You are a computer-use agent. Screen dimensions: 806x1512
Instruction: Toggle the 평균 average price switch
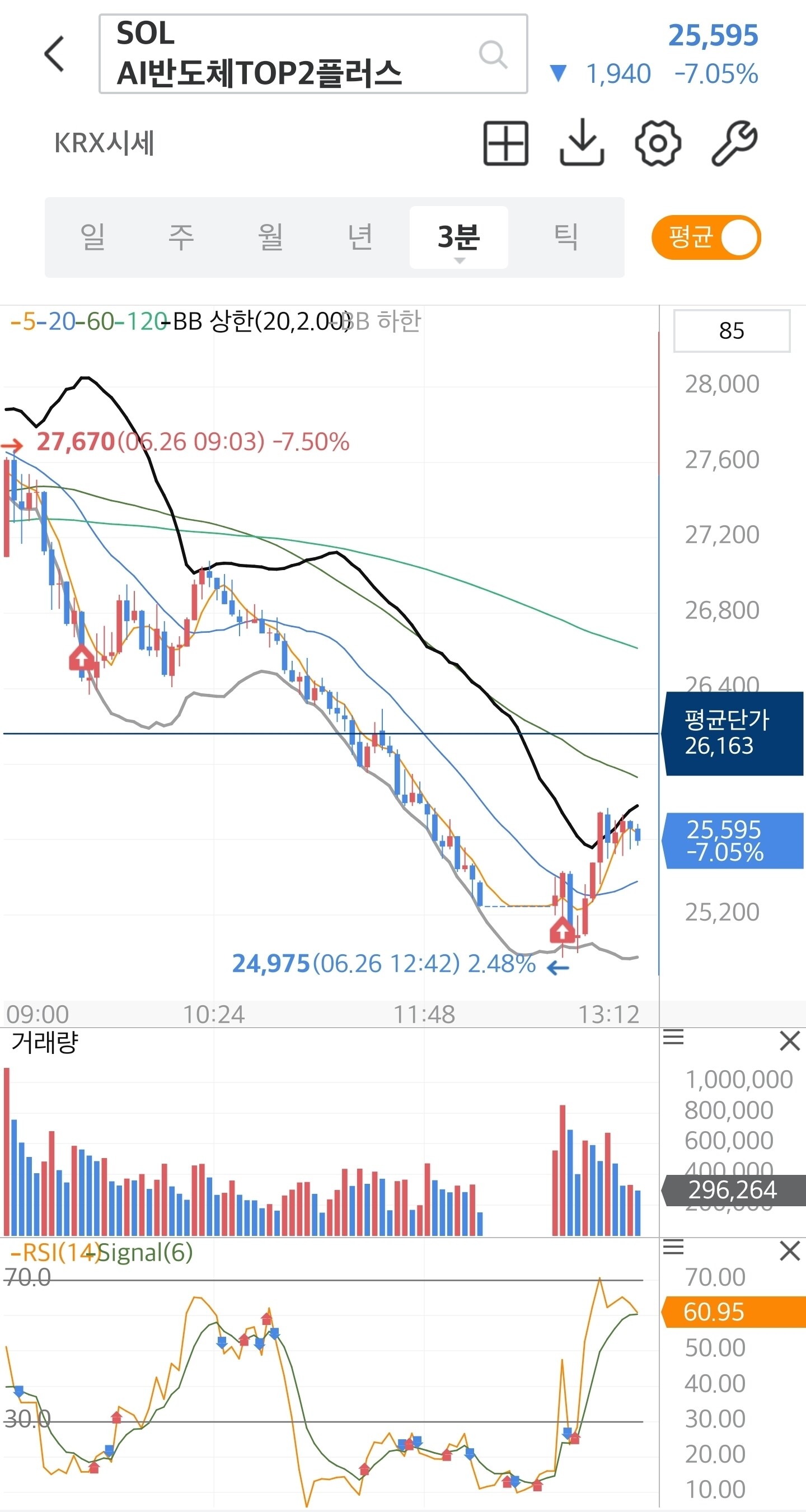(x=706, y=237)
